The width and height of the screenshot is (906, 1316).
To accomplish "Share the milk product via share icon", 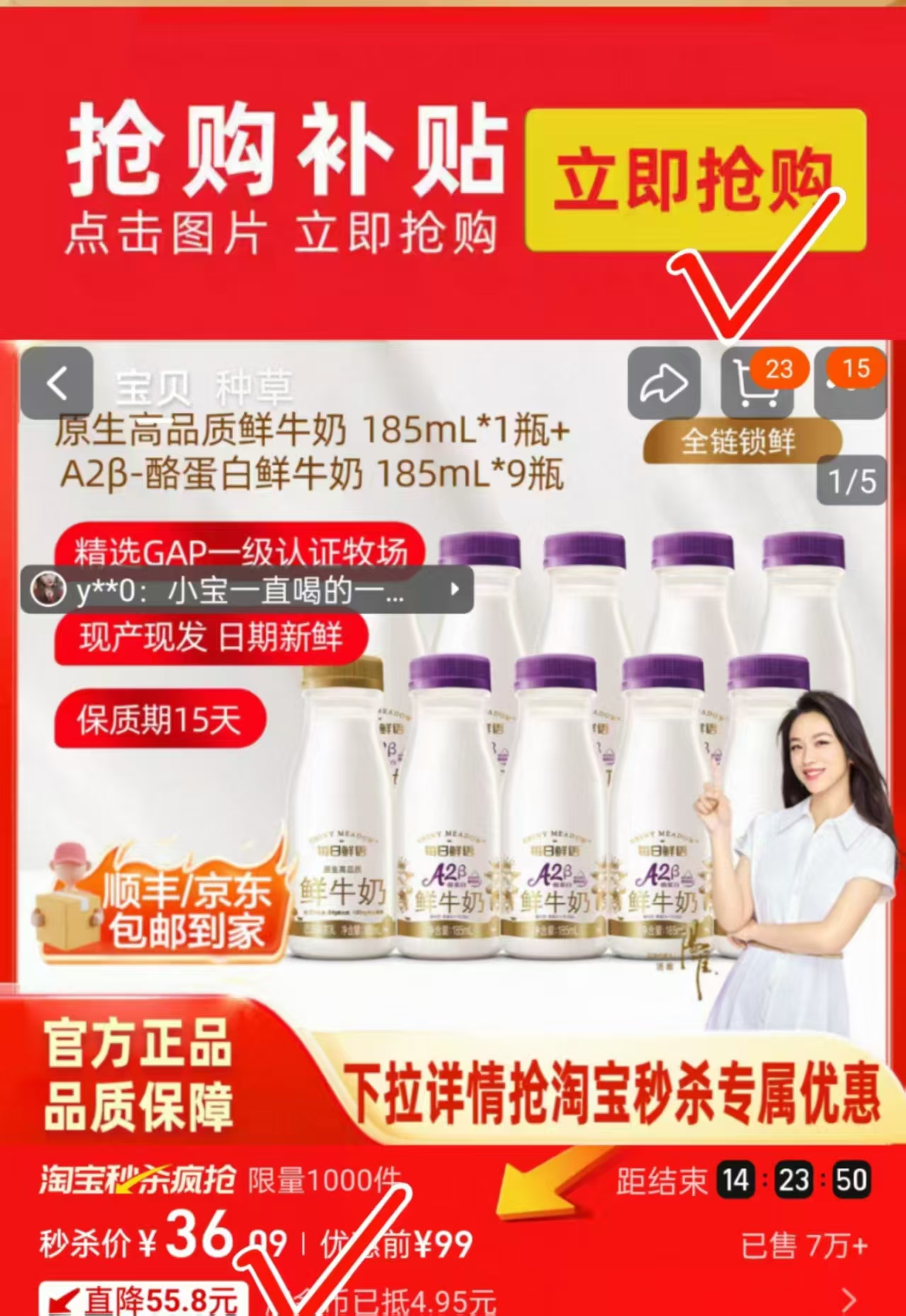I will pyautogui.click(x=664, y=382).
